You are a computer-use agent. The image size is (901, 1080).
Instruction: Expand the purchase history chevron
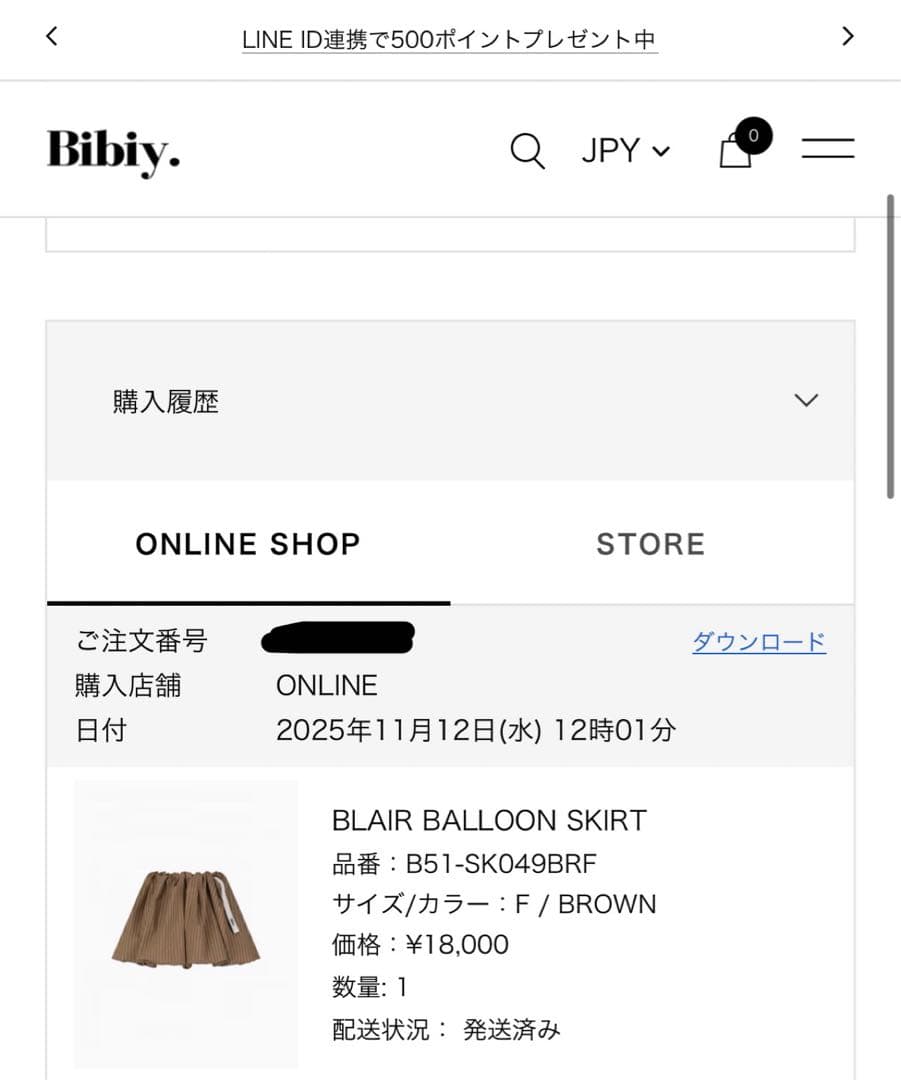pyautogui.click(x=806, y=400)
